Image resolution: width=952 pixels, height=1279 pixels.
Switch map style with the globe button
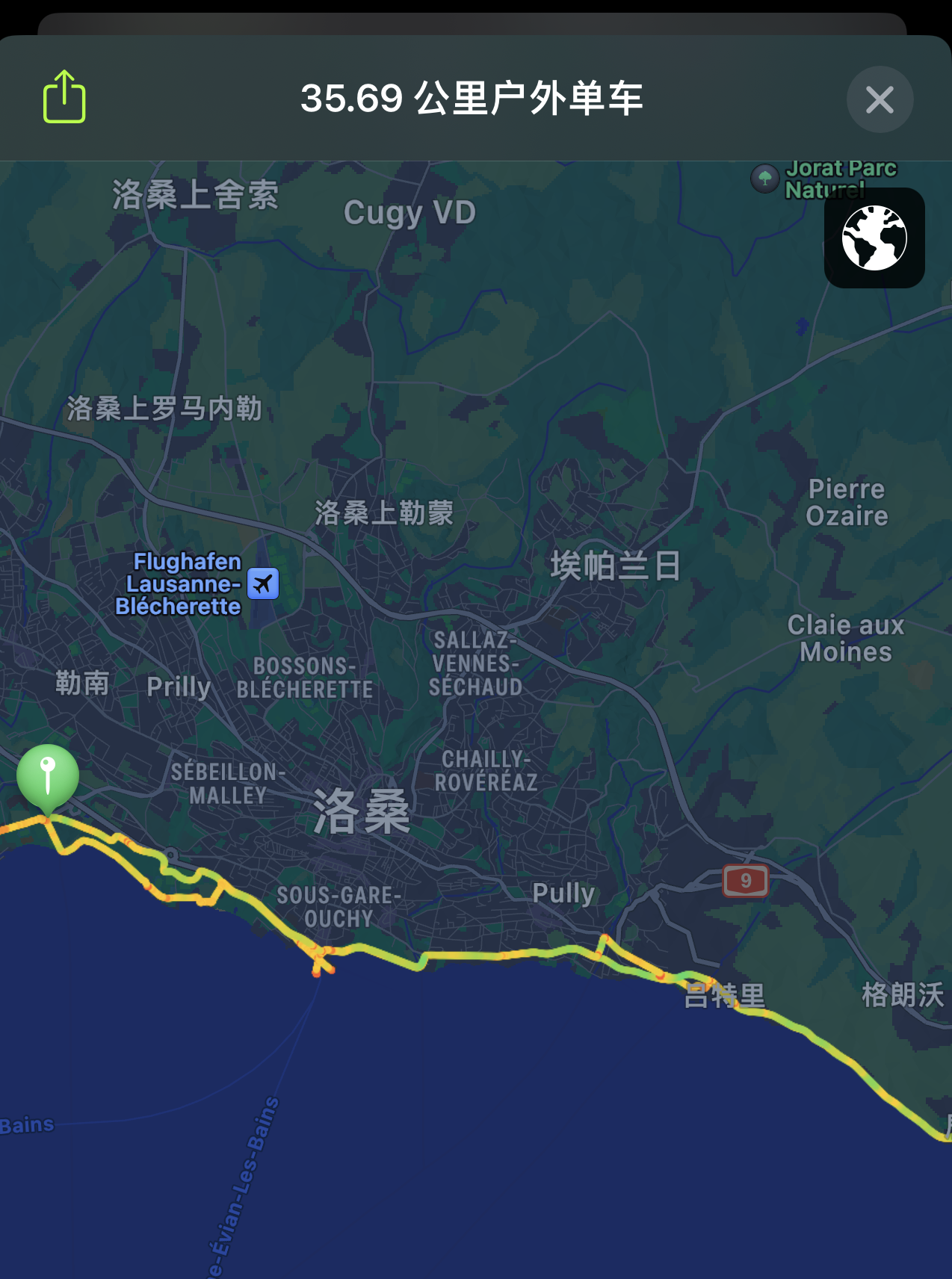click(874, 238)
